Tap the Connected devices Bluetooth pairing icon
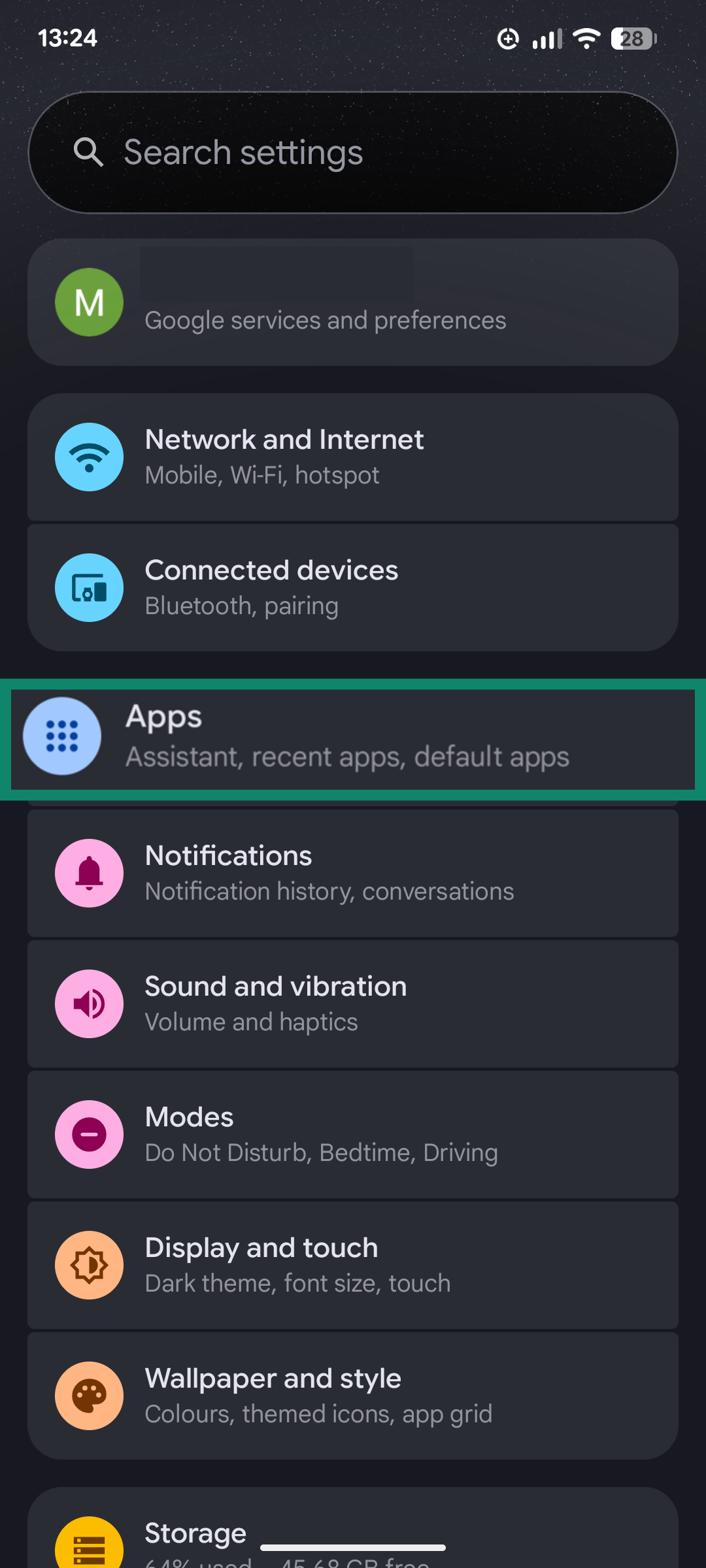Screen dimensions: 706x1568 (x=89, y=587)
